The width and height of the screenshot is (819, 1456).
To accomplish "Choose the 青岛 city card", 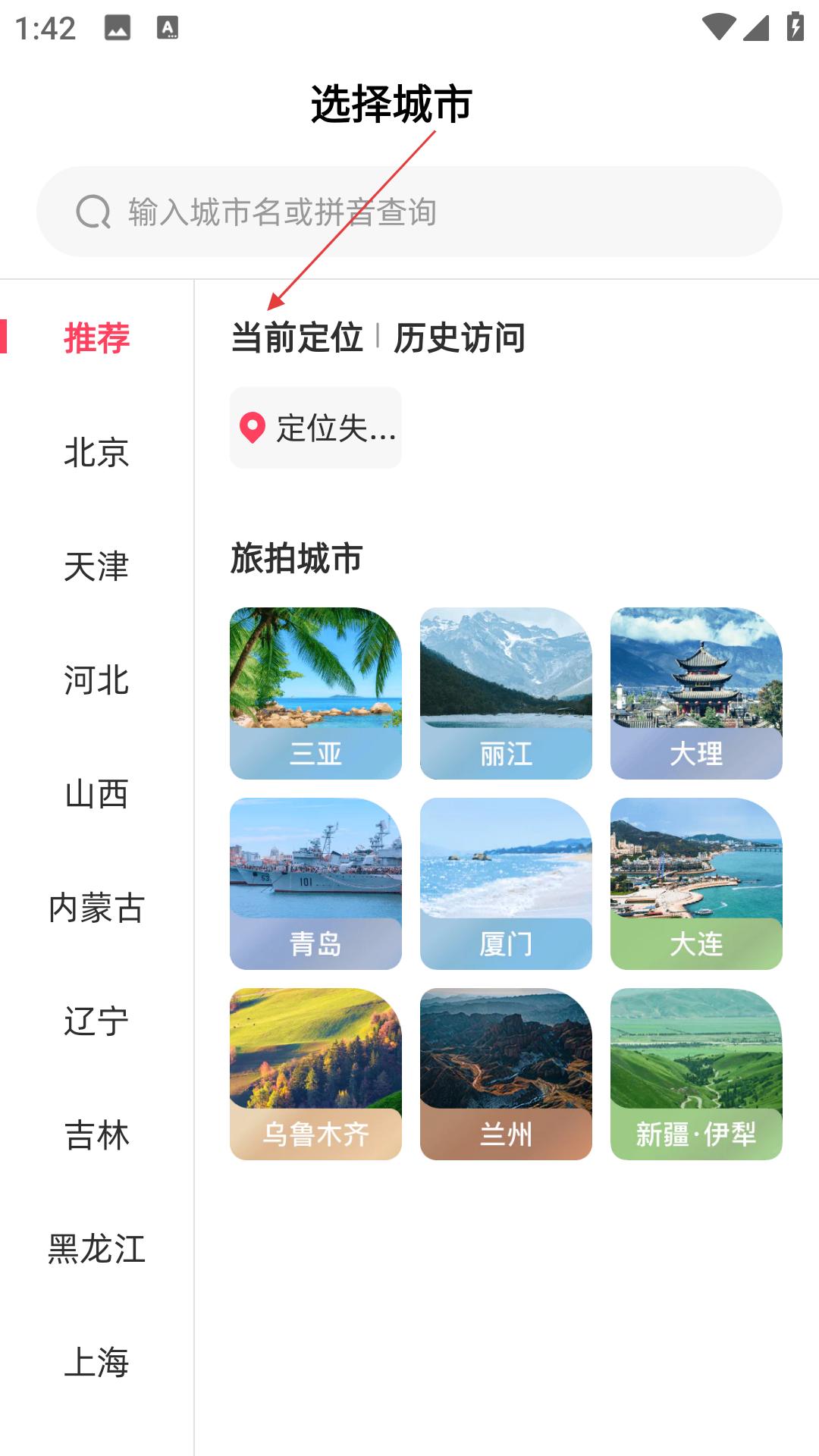I will [x=315, y=883].
